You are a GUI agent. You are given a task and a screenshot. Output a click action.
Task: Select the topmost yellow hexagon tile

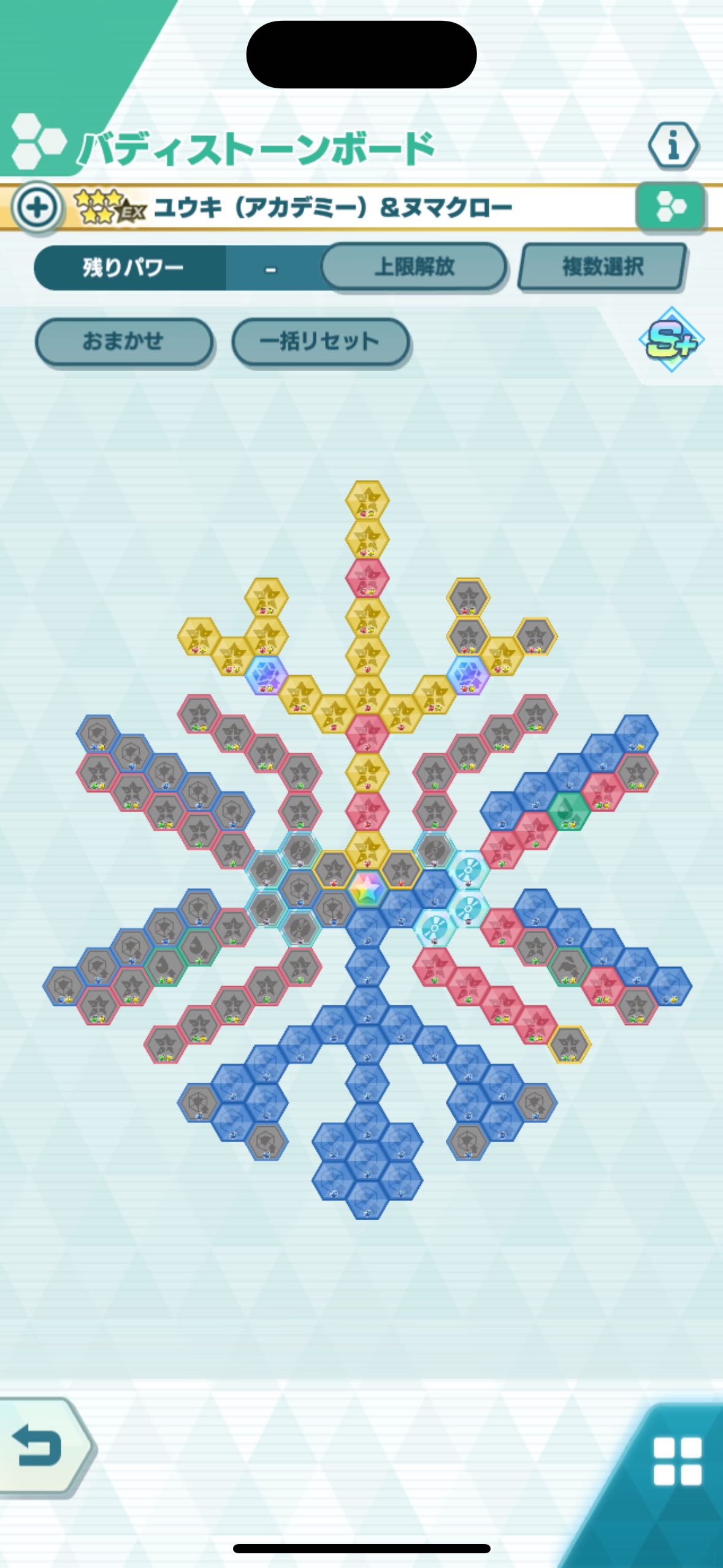point(367,501)
